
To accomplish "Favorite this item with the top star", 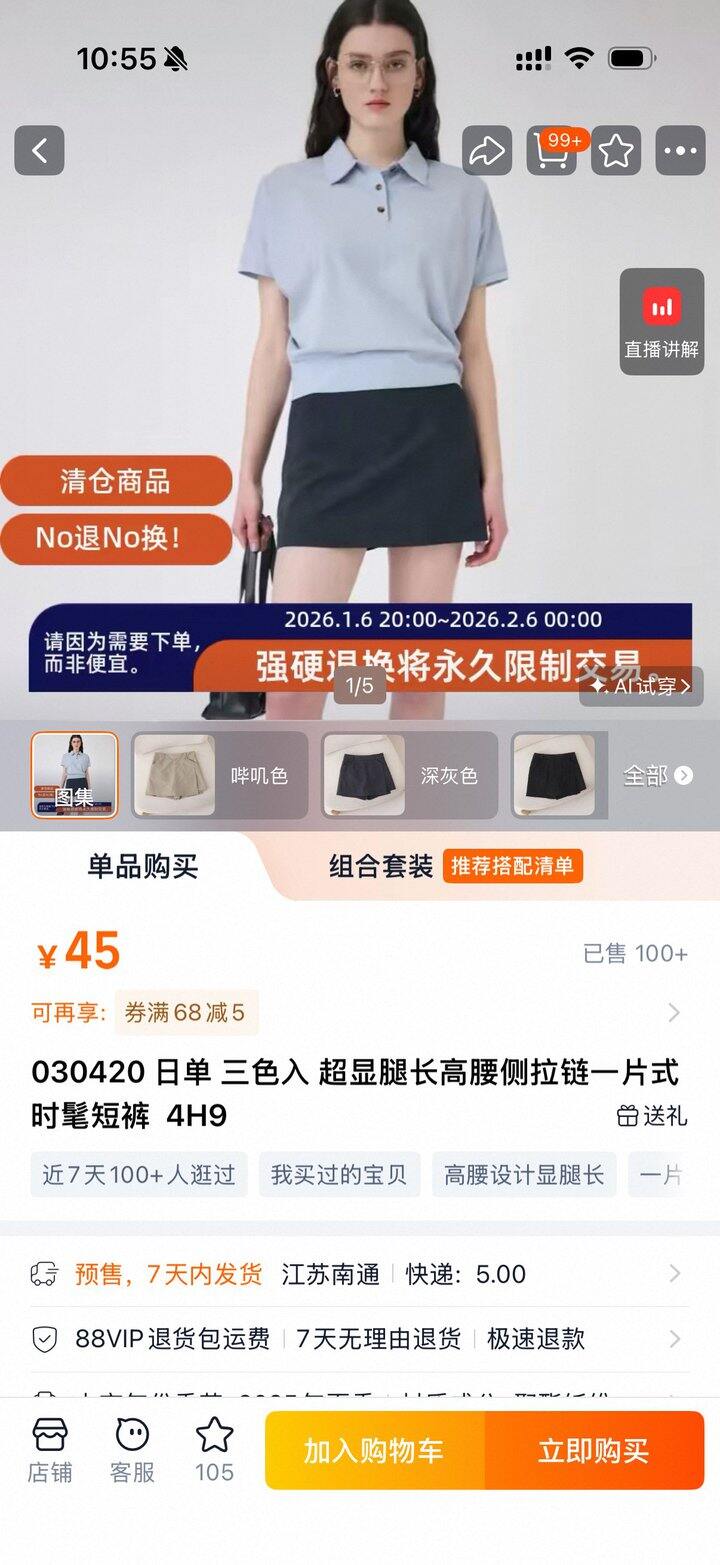I will pos(617,151).
